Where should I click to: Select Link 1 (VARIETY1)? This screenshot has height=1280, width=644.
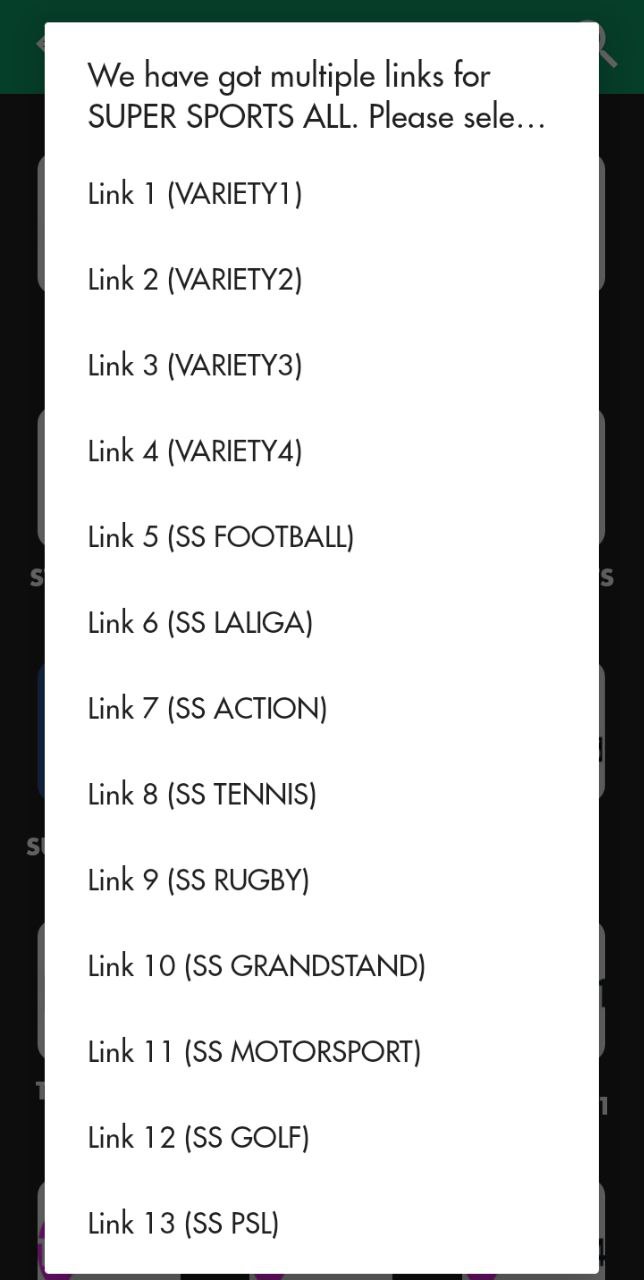click(321, 193)
